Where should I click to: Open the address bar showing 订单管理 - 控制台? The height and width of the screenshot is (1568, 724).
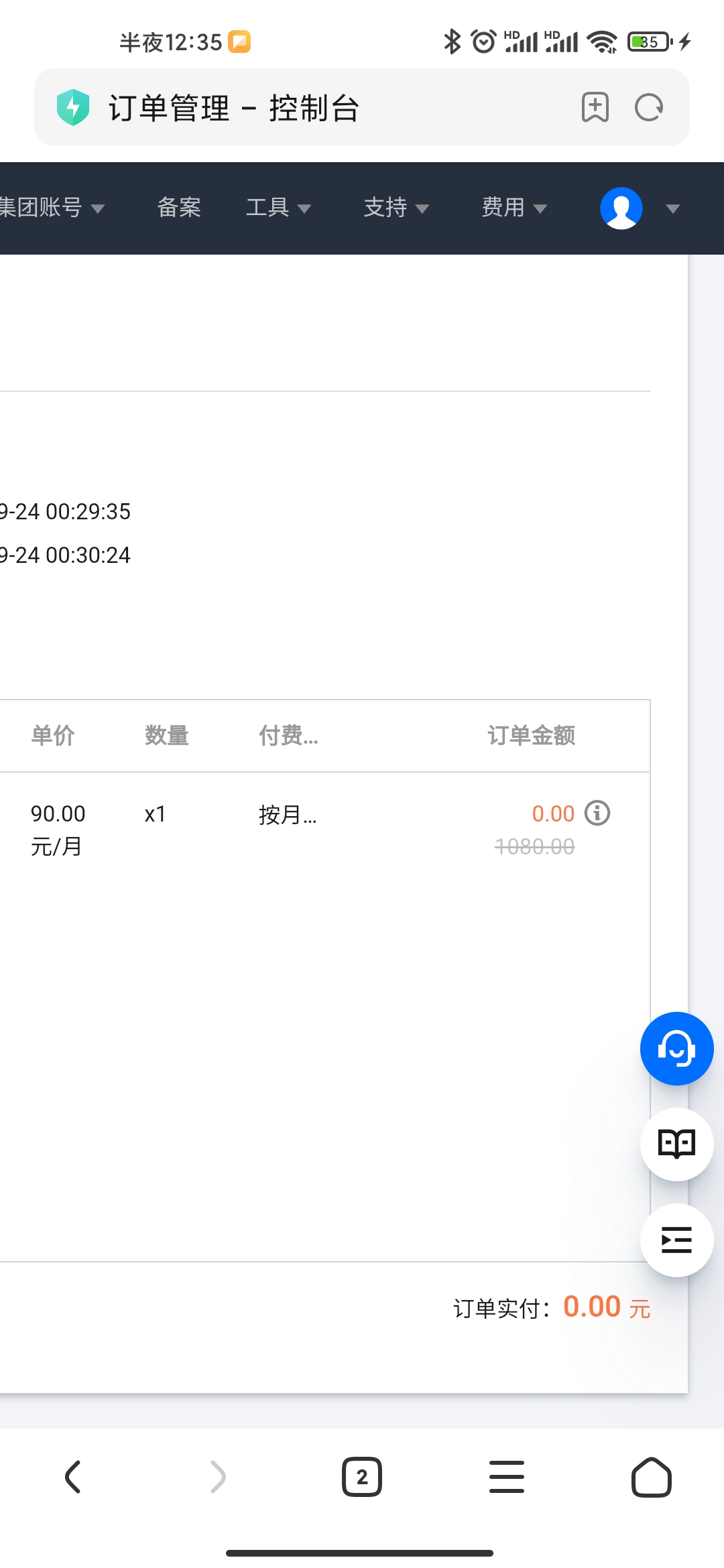click(x=302, y=108)
